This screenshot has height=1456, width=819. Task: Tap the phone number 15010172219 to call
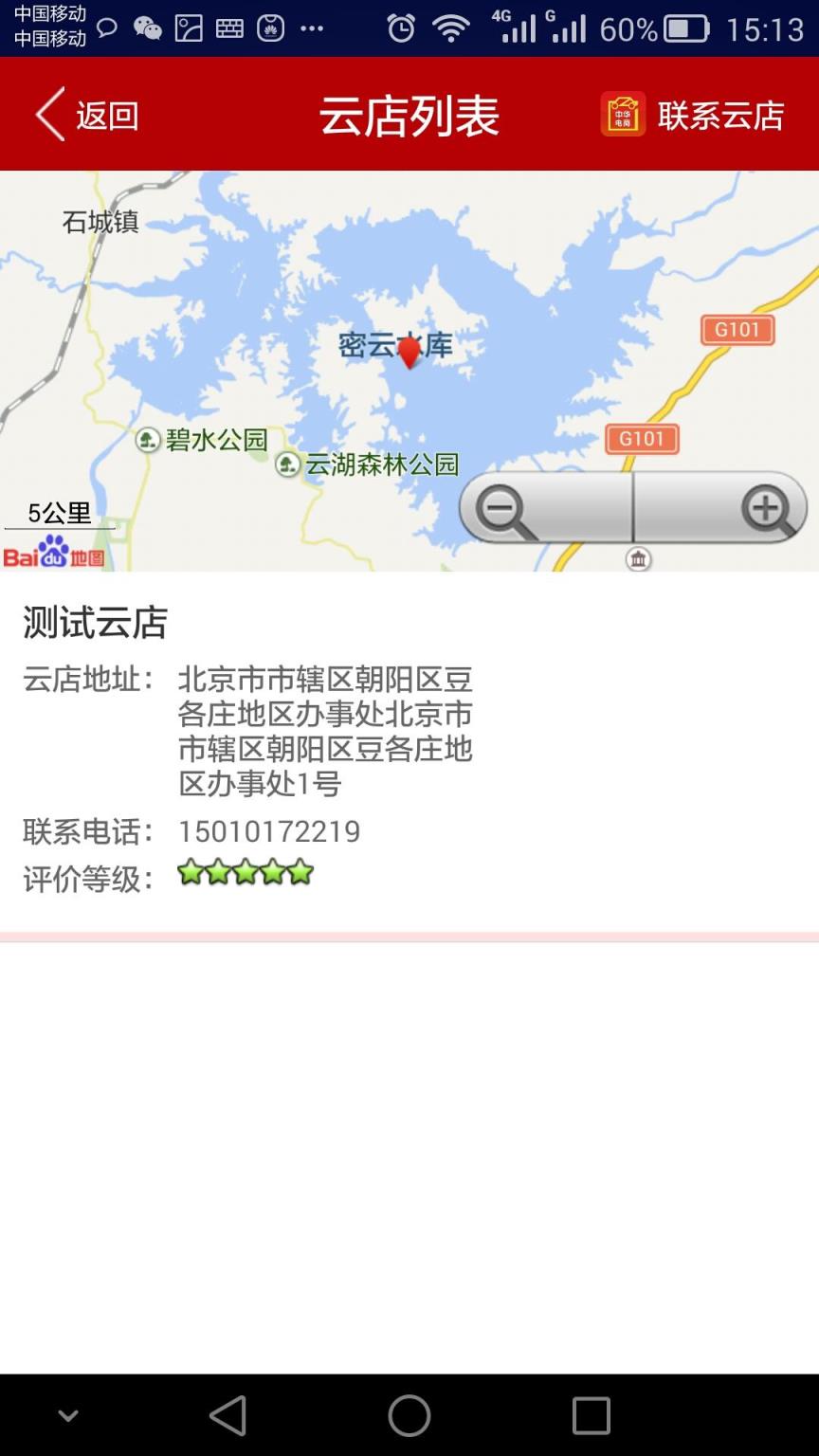tap(269, 831)
